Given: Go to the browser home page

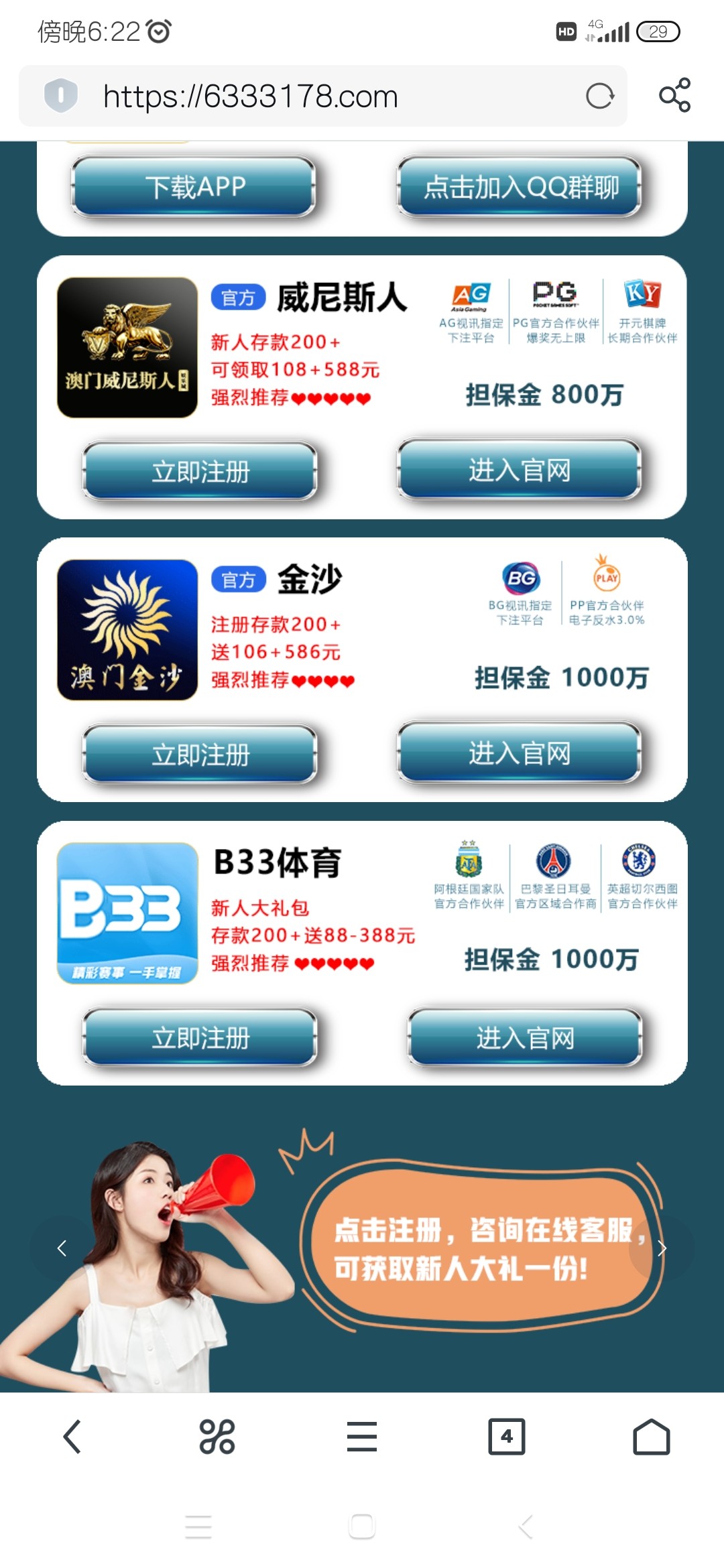Looking at the screenshot, I should pyautogui.click(x=652, y=1437).
